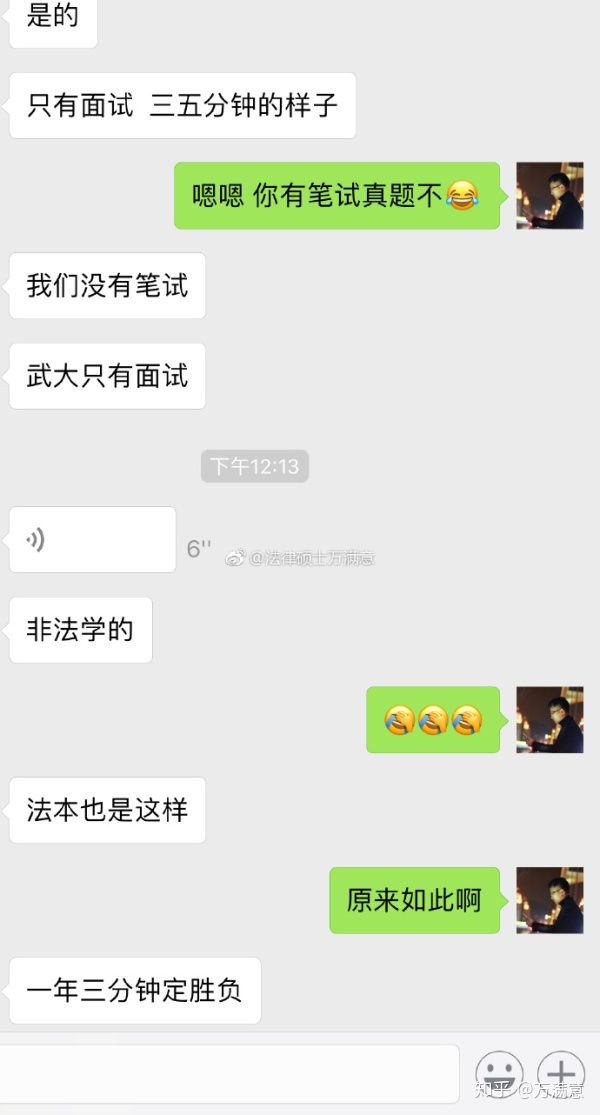Tap the message input field
Image resolution: width=600 pixels, height=1115 pixels.
(228, 1074)
